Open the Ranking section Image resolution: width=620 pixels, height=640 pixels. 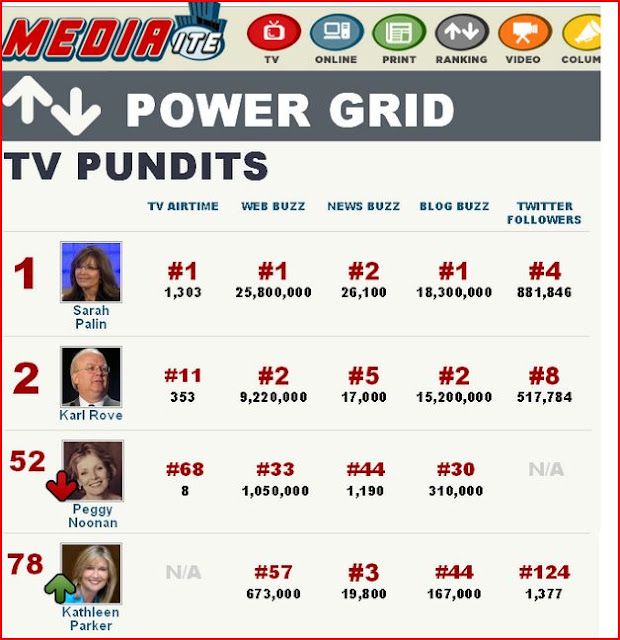tap(462, 38)
